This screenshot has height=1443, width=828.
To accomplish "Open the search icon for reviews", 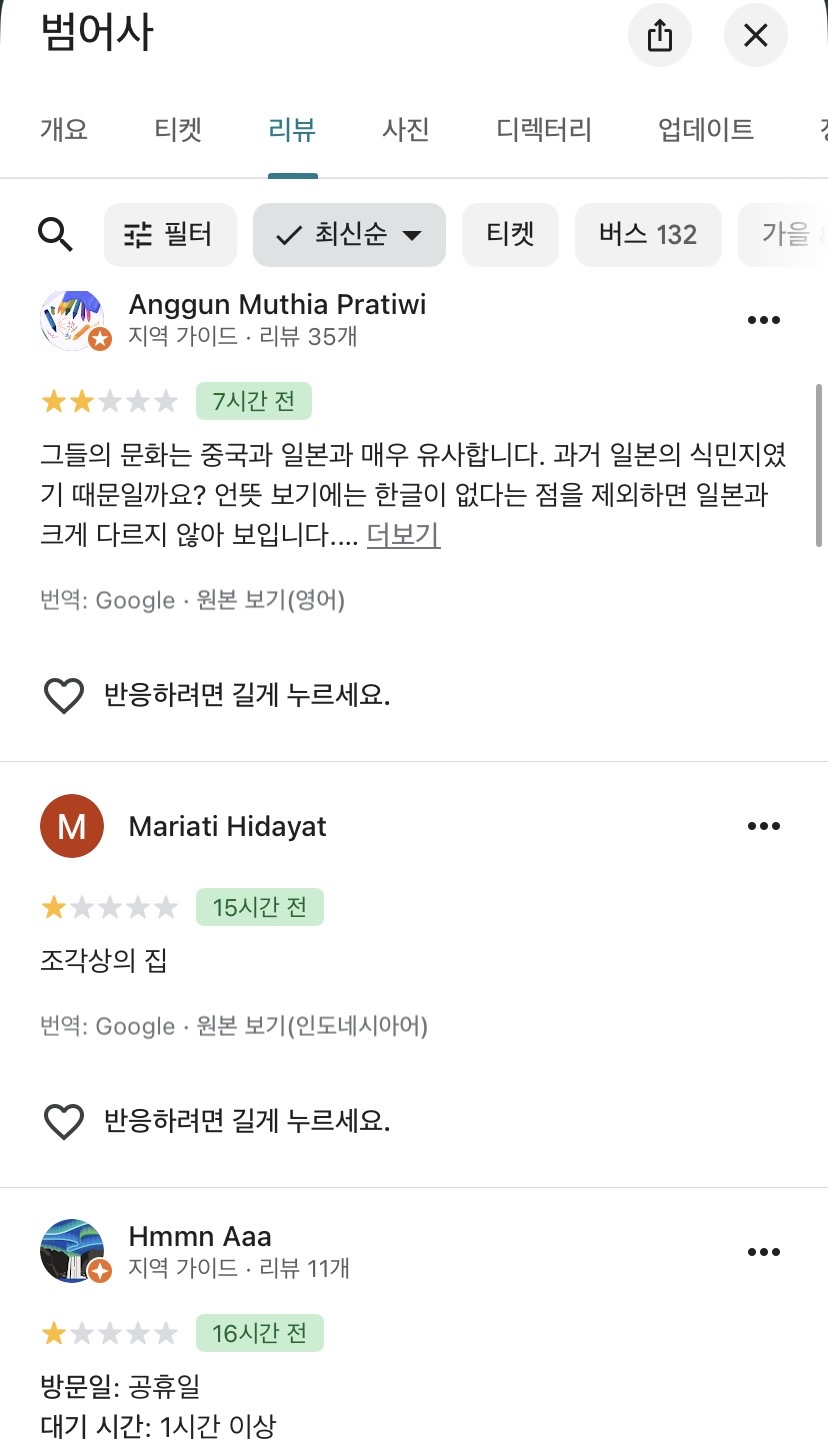I will pyautogui.click(x=55, y=235).
